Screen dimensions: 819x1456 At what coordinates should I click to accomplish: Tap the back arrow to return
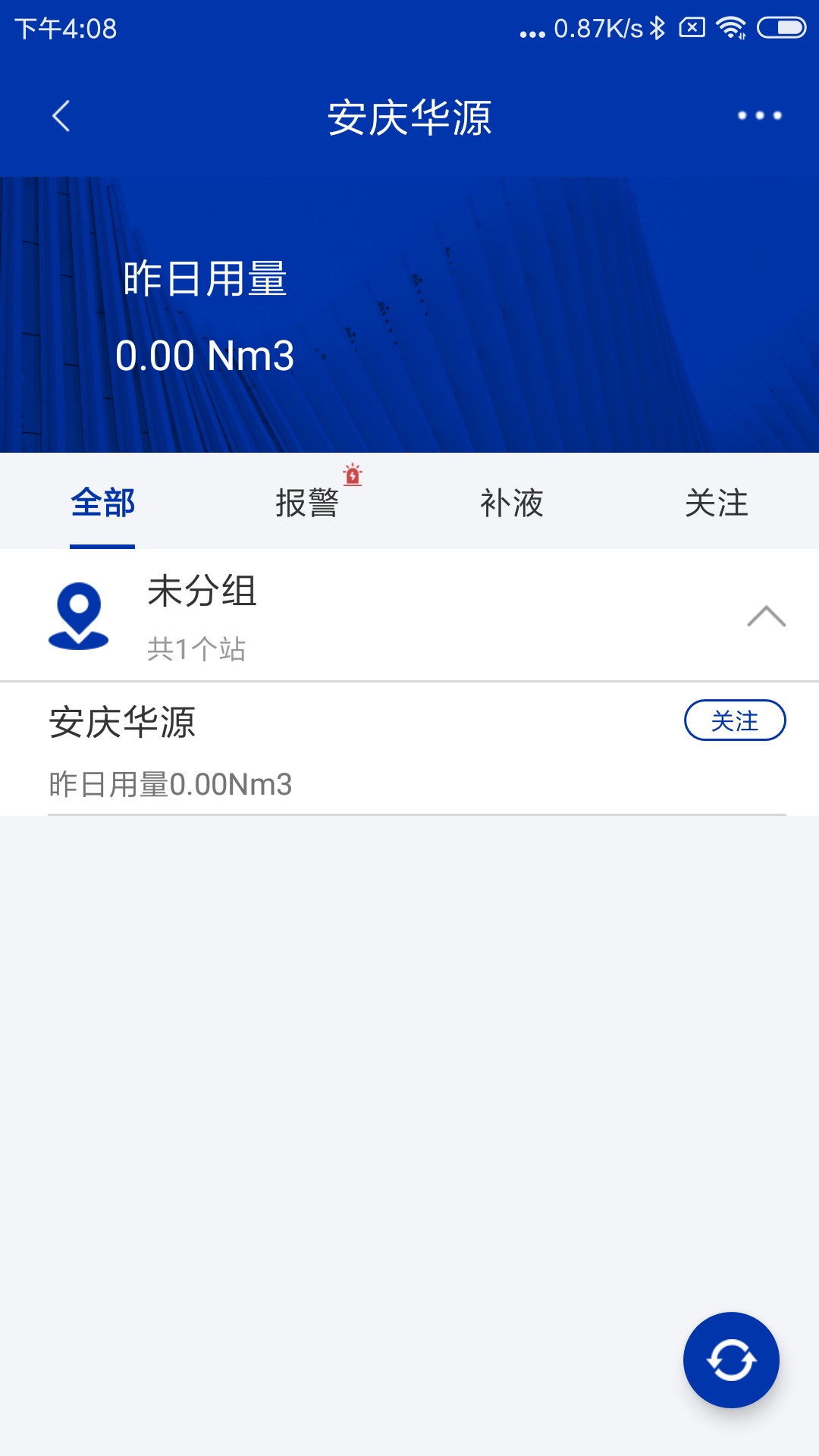click(61, 115)
